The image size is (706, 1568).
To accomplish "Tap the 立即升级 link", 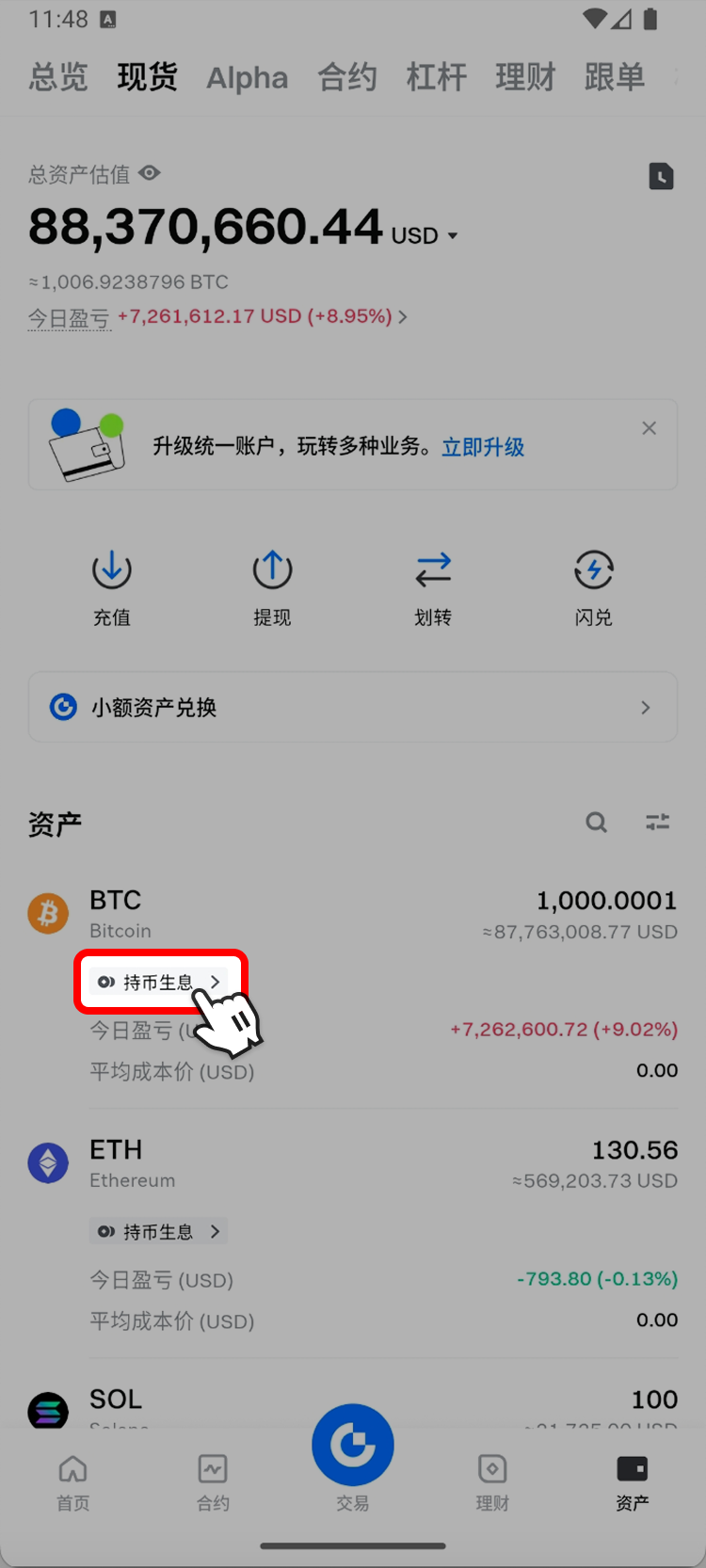I will click(483, 446).
